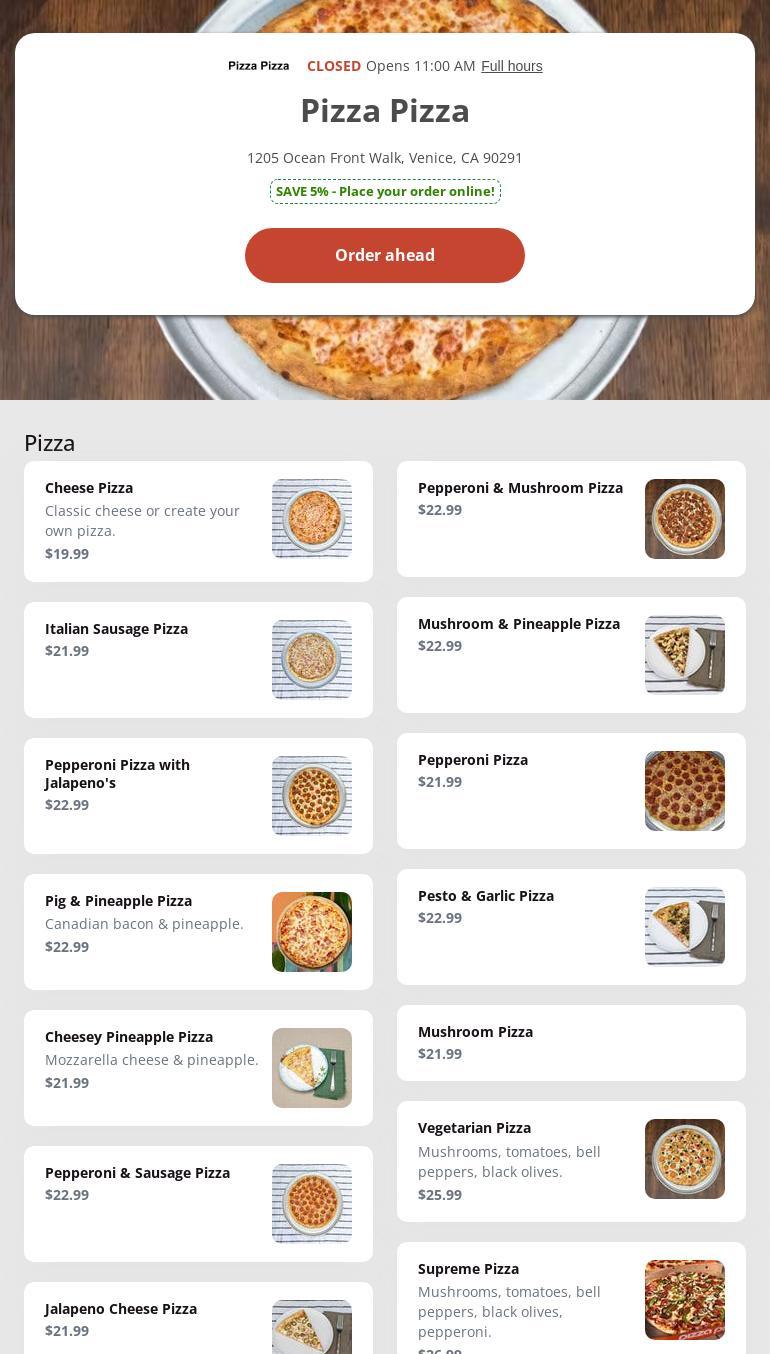The image size is (770, 1354).
Task: Open the Full hours link
Action: point(511,66)
